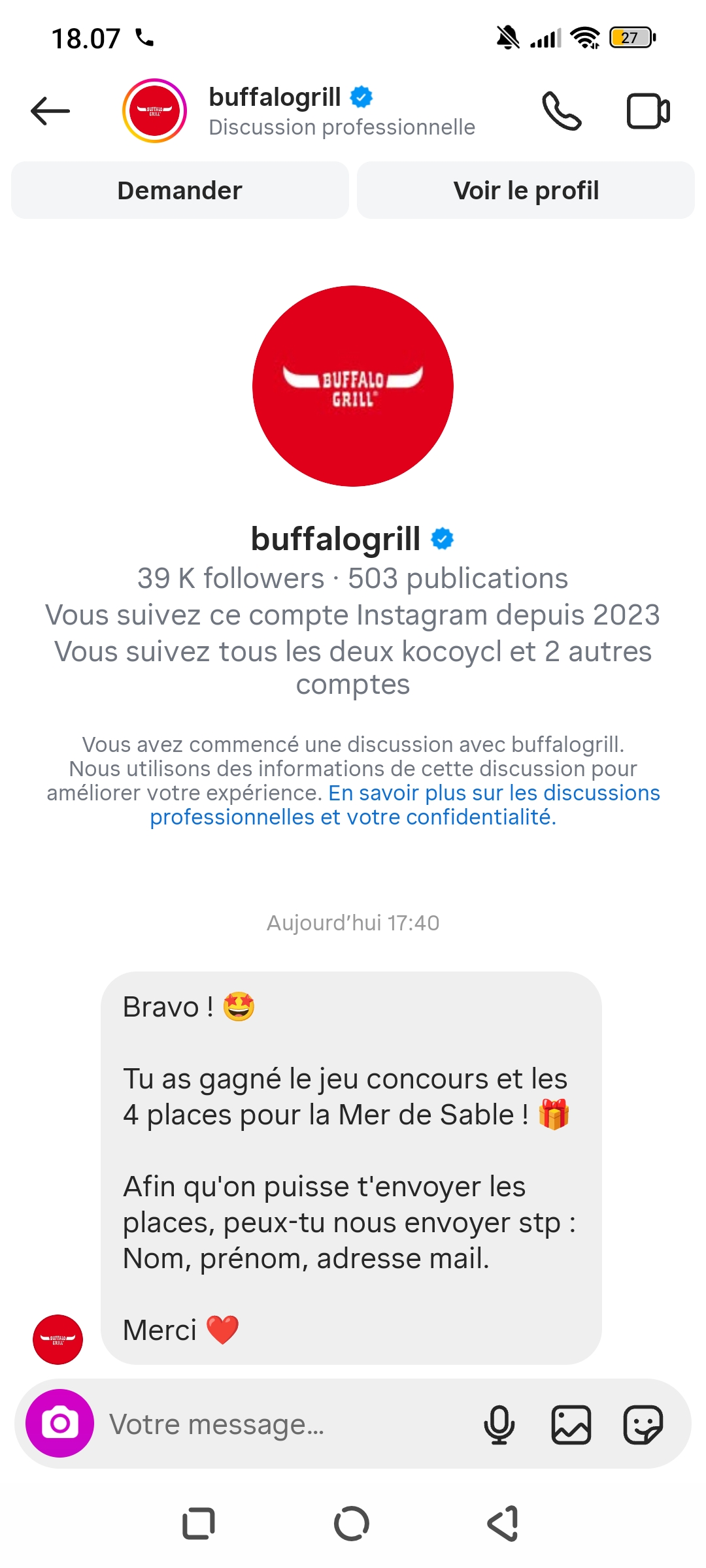Open buffalogrill's story avatar in the header
Viewport: 706px width, 1568px height.
(154, 111)
